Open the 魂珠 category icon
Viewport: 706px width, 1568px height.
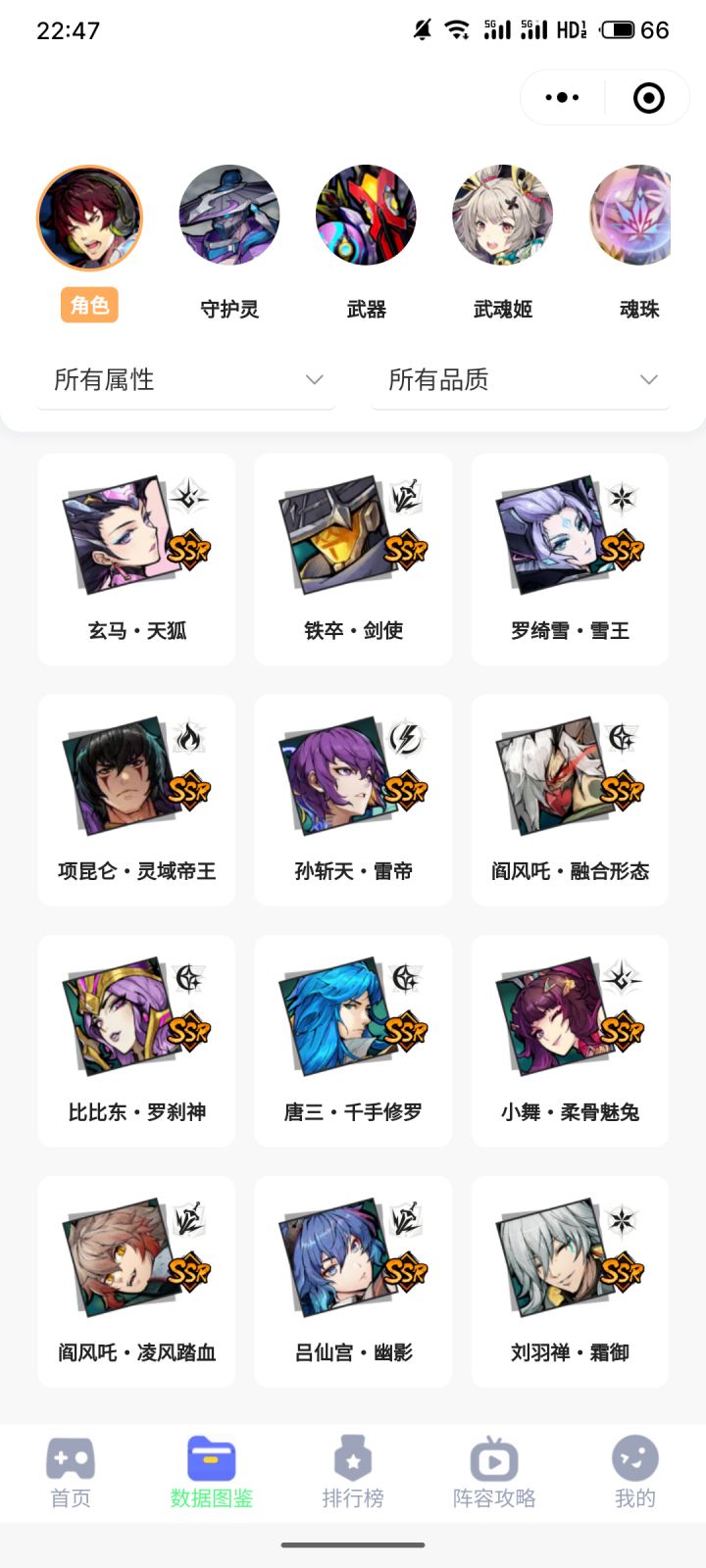(x=637, y=215)
